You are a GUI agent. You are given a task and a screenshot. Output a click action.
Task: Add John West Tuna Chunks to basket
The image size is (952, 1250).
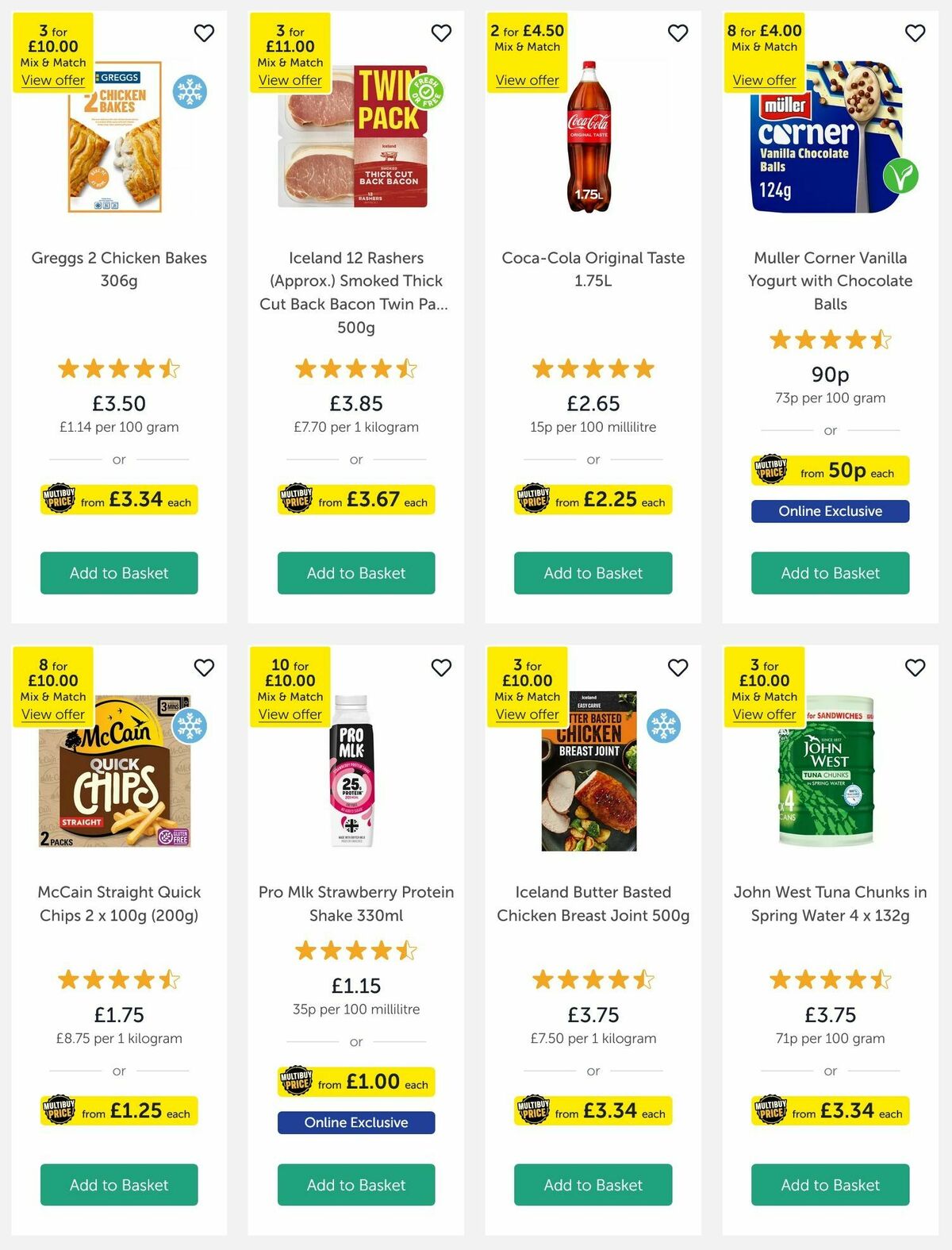pos(830,1185)
